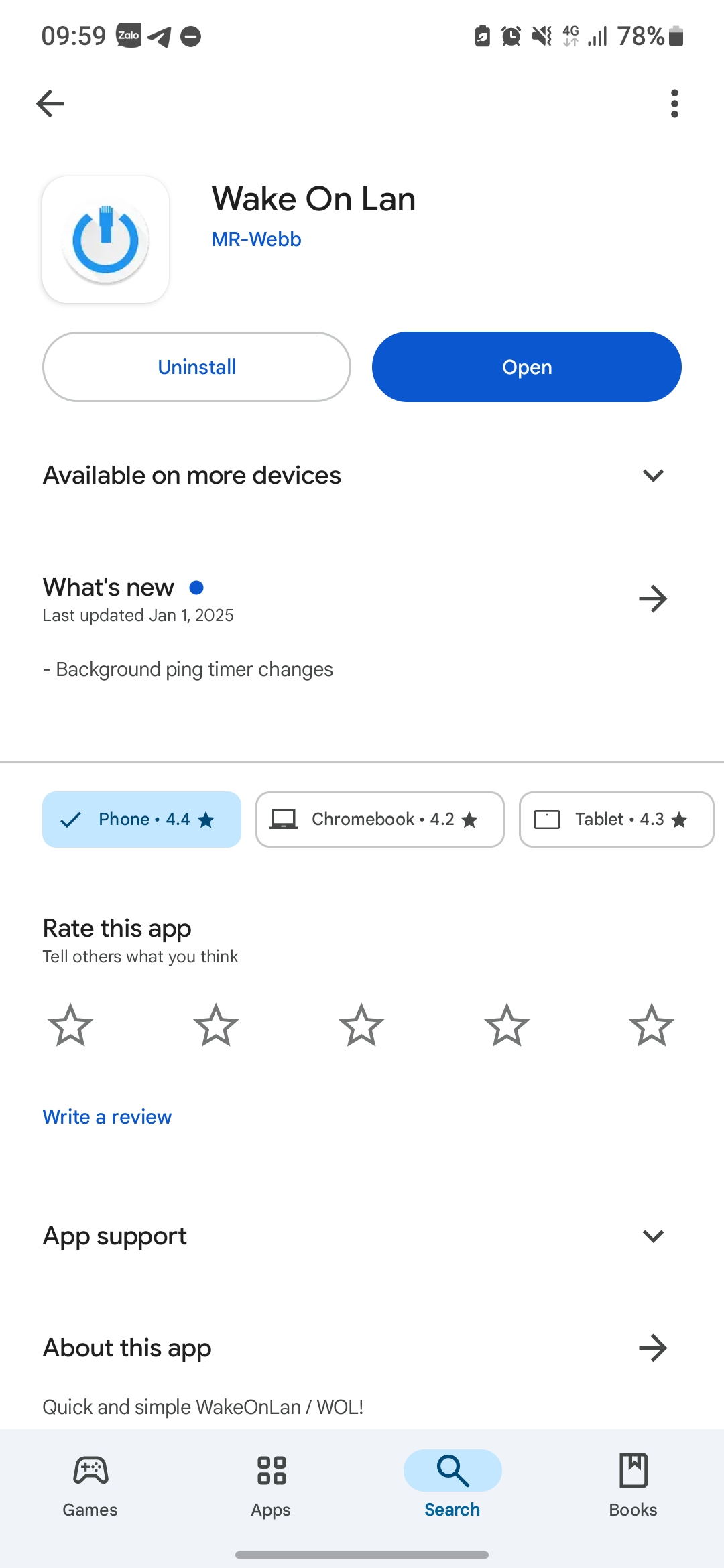Screen dimensions: 724x1568
Task: Select the Chromebook 4.2 rating chip
Action: [379, 819]
